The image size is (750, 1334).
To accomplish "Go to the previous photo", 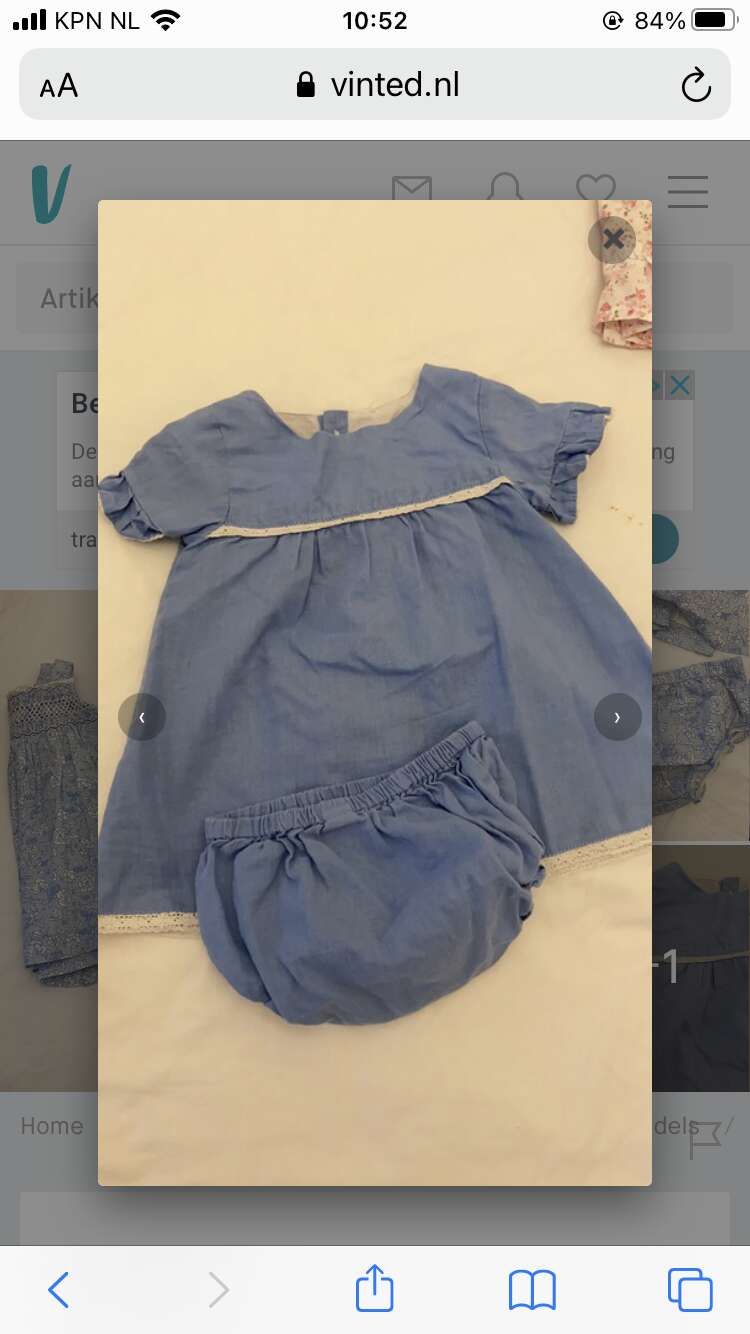I will [x=142, y=717].
